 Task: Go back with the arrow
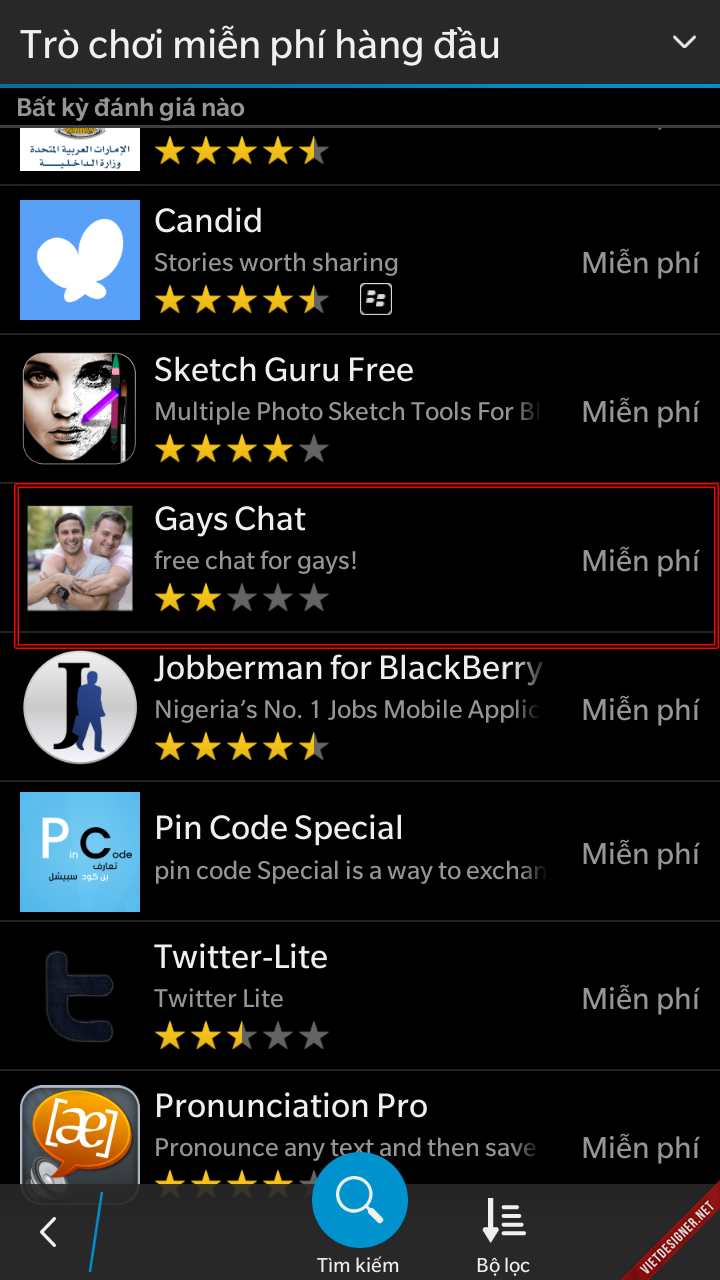(48, 1232)
